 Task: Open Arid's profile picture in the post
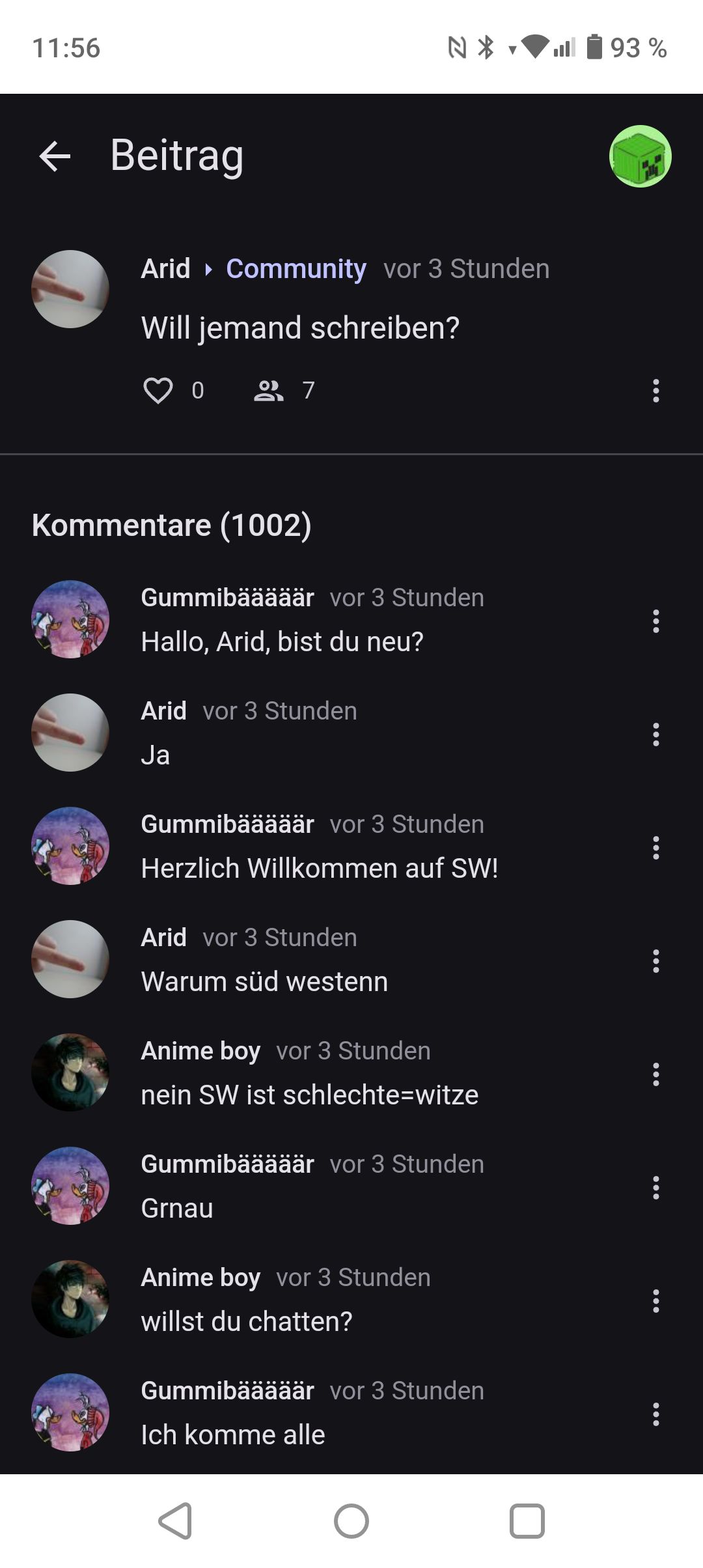pyautogui.click(x=70, y=289)
